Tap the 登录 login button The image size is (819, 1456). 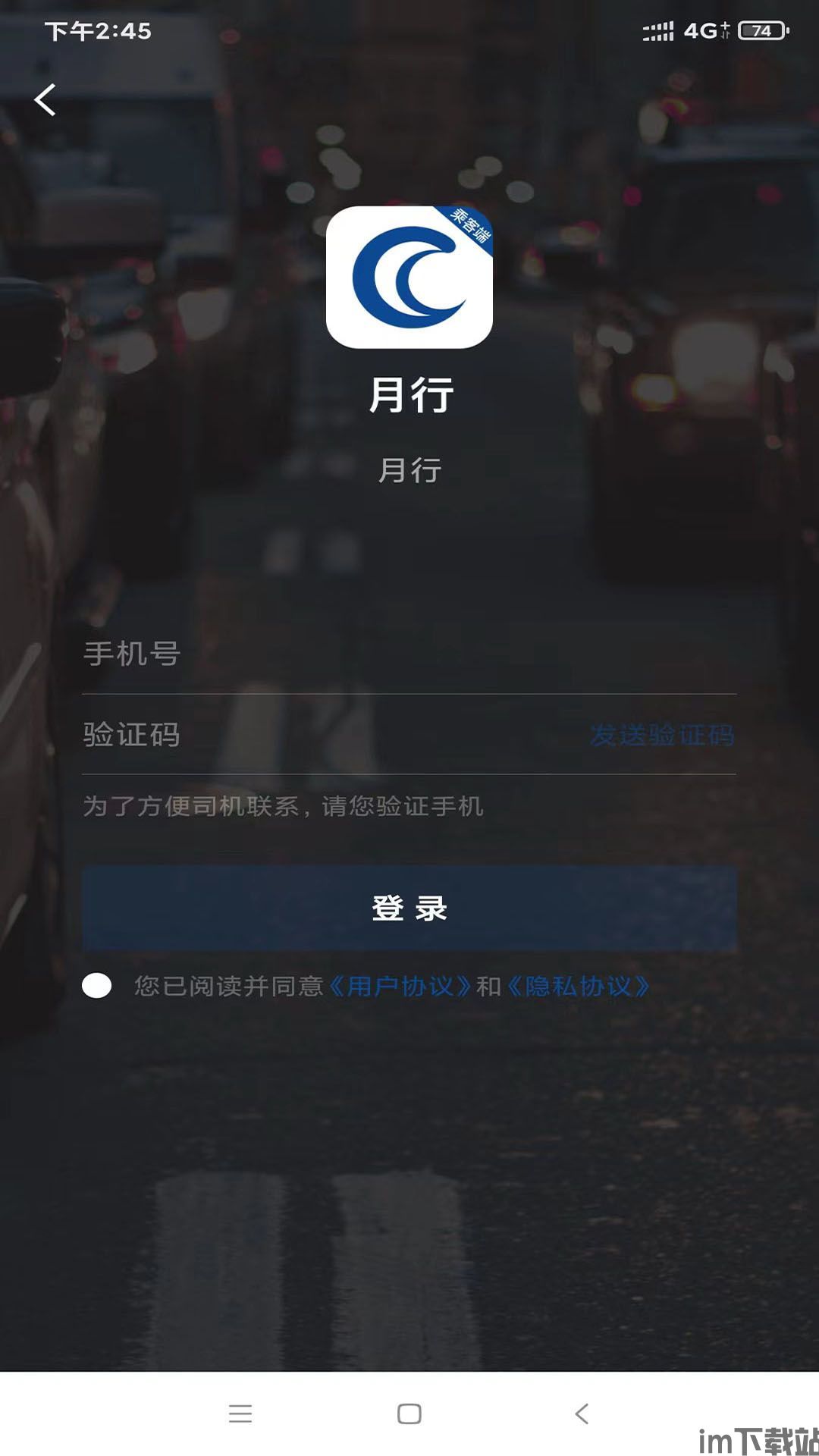click(409, 908)
